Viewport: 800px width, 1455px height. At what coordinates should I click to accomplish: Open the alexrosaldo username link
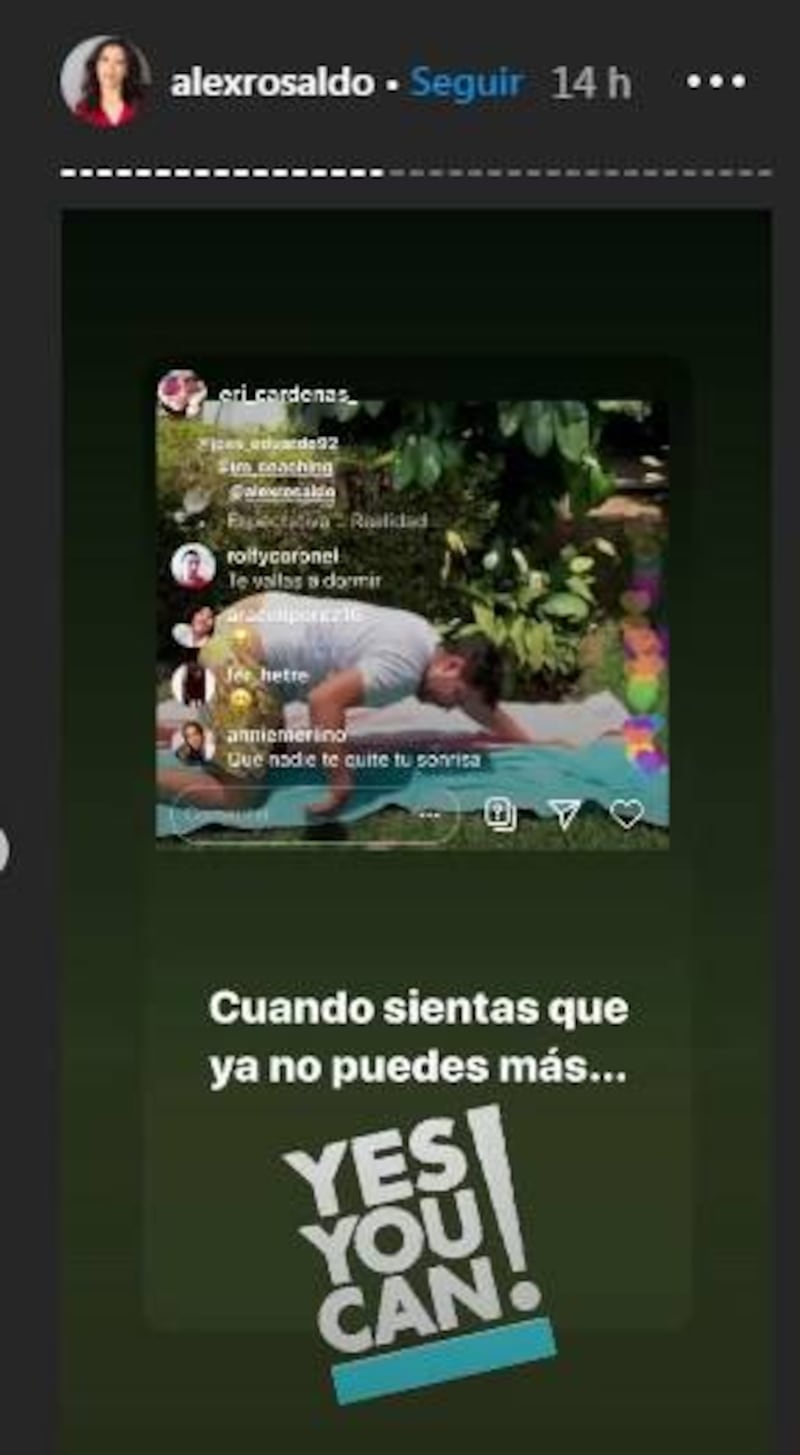click(x=272, y=84)
